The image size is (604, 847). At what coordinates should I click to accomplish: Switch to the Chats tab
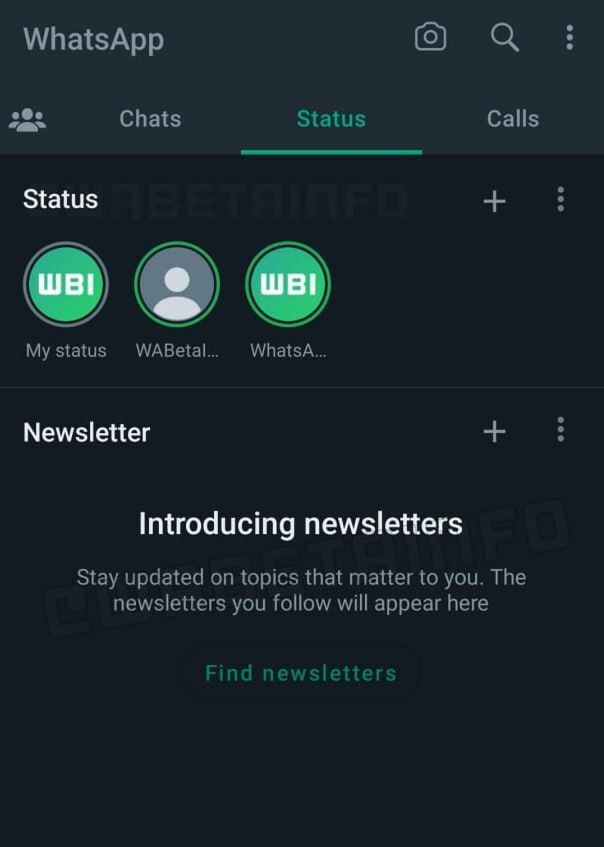[x=150, y=119]
